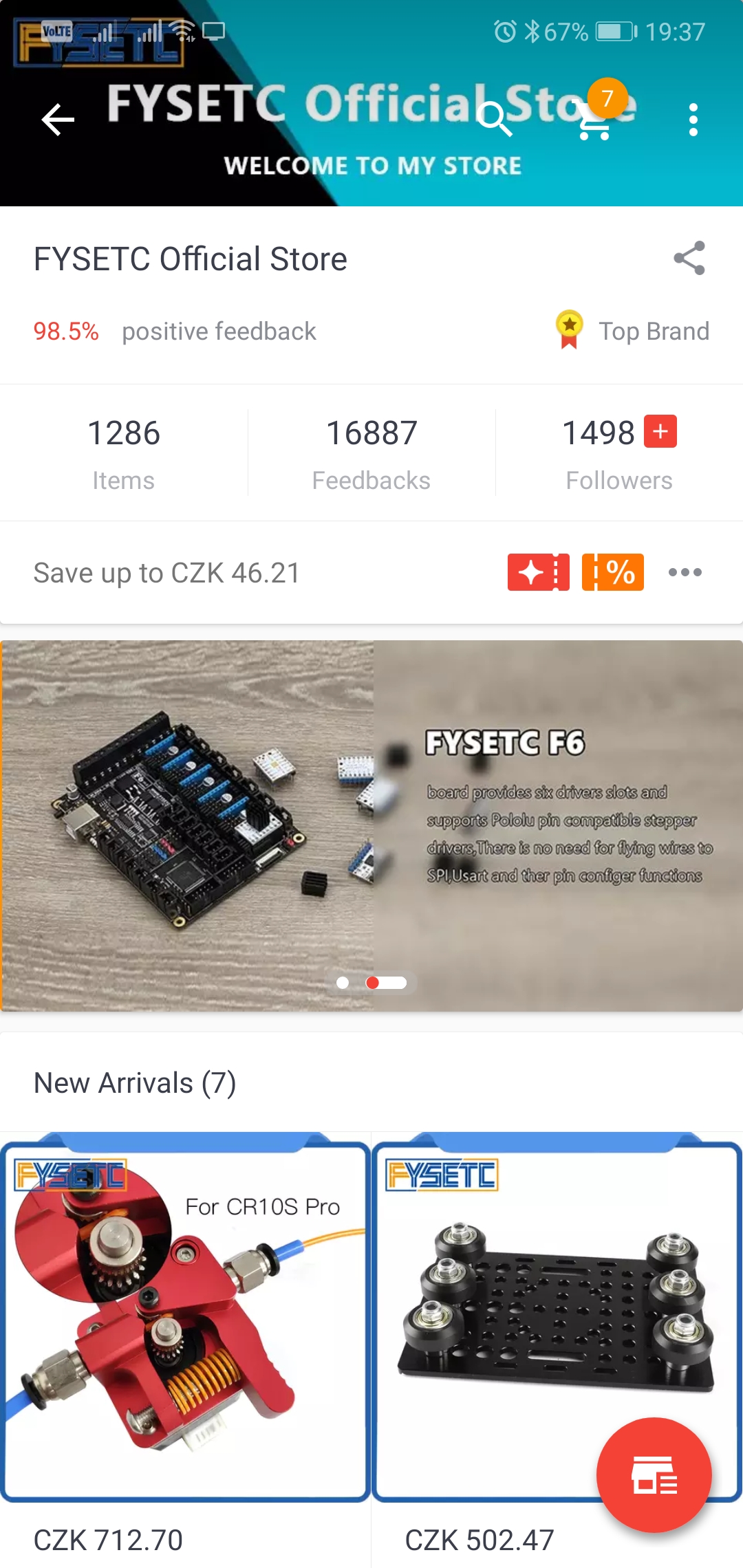Open the orange percent discount icon
This screenshot has height=1568, width=743.
[613, 572]
